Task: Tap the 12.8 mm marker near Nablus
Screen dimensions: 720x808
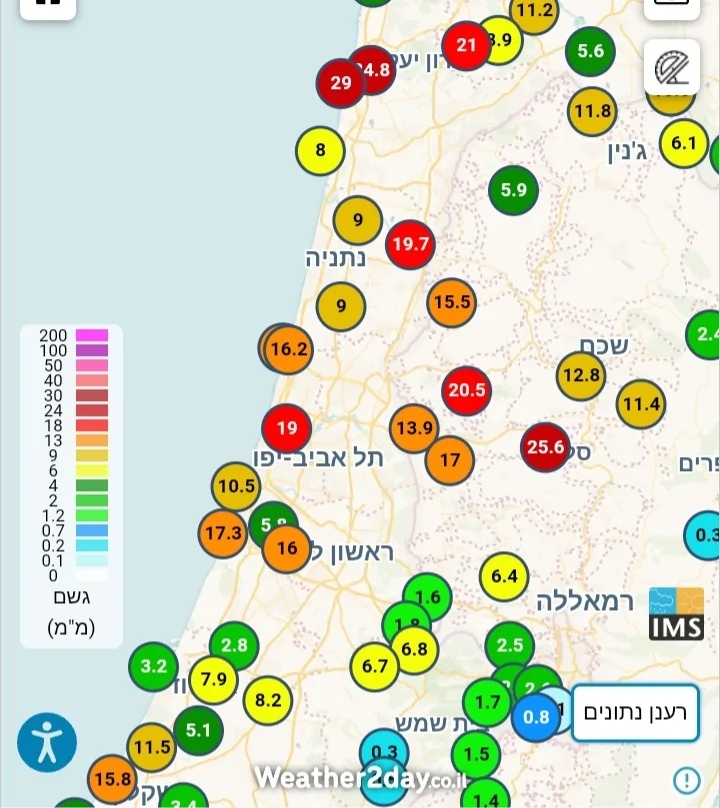Action: 581,376
